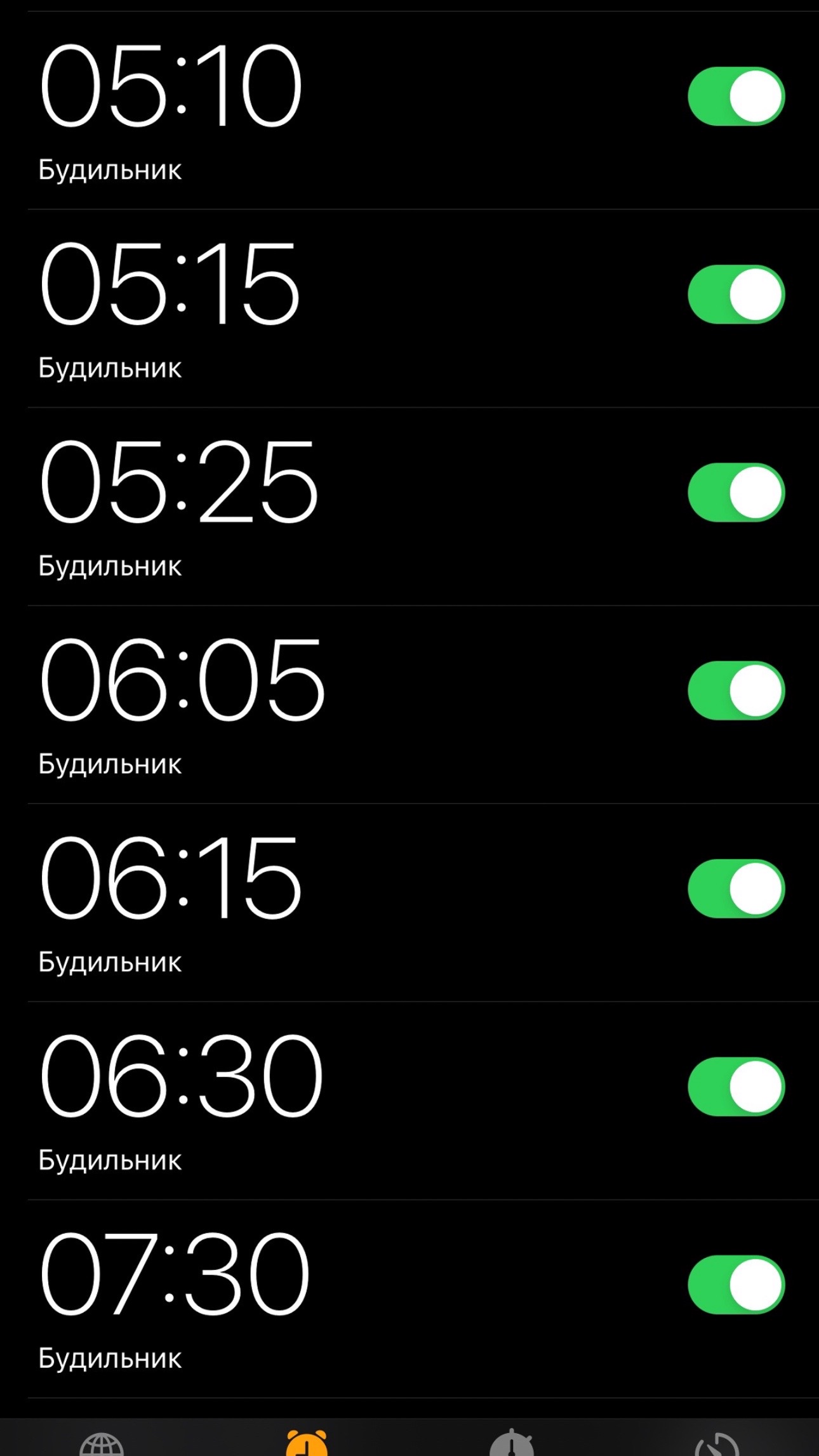This screenshot has width=819, height=1456.
Task: Switch to the World Clock tab
Action: pyautogui.click(x=102, y=1442)
